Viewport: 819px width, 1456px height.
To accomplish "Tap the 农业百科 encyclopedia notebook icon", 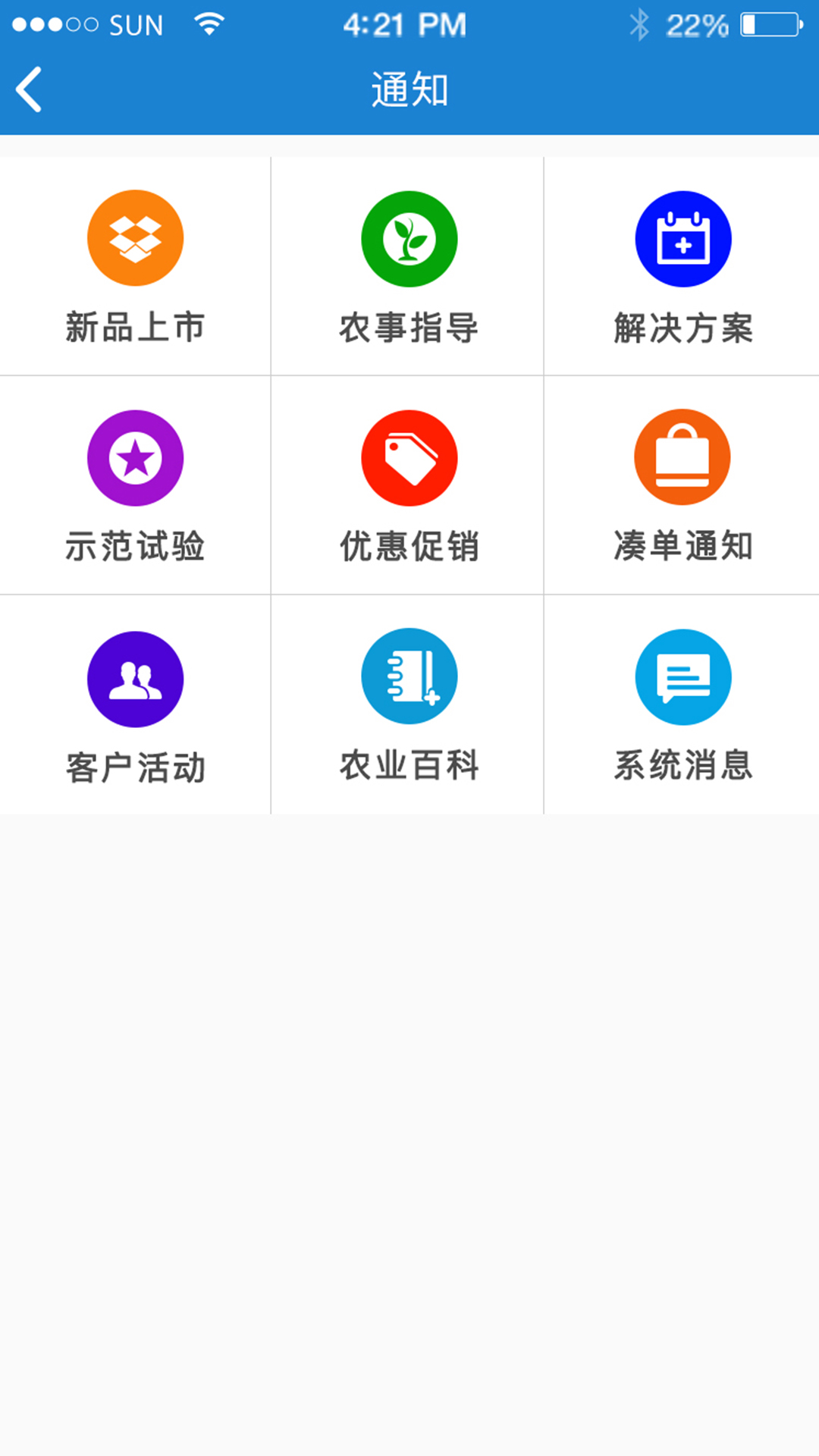I will pyautogui.click(x=409, y=677).
